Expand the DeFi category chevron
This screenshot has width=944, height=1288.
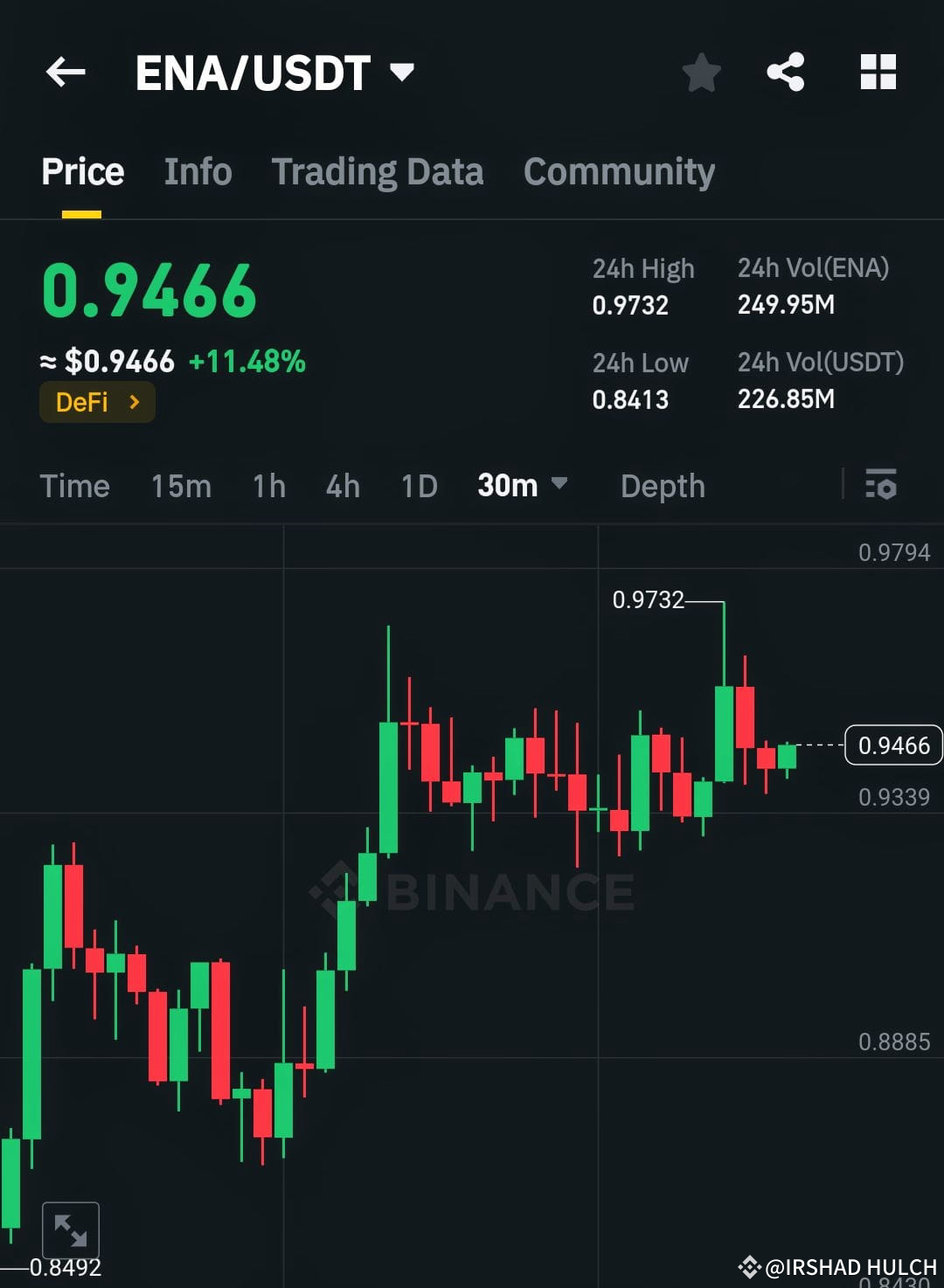(133, 402)
